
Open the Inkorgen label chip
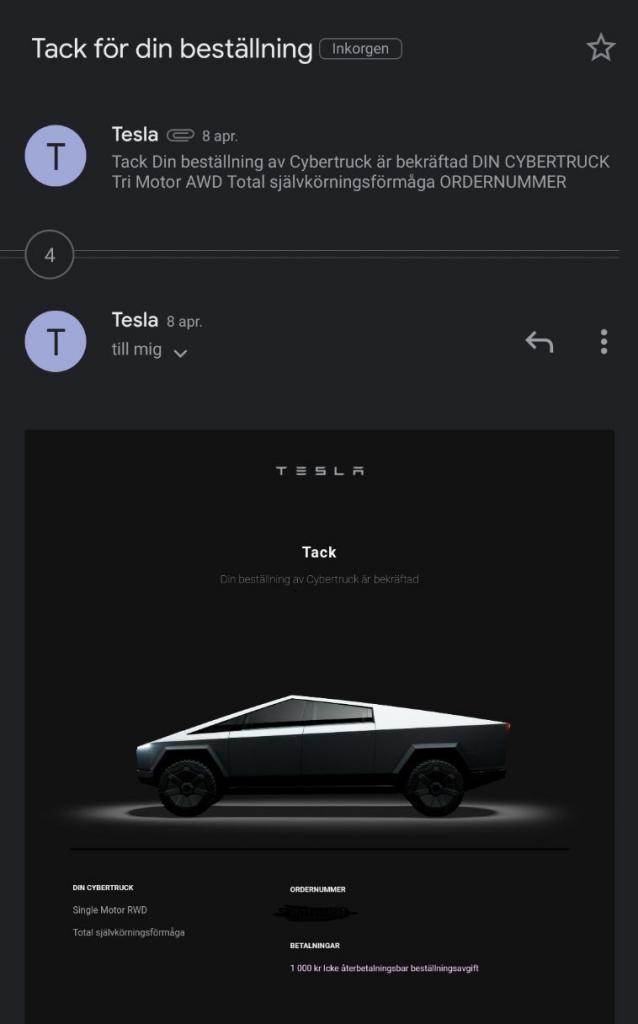point(360,48)
